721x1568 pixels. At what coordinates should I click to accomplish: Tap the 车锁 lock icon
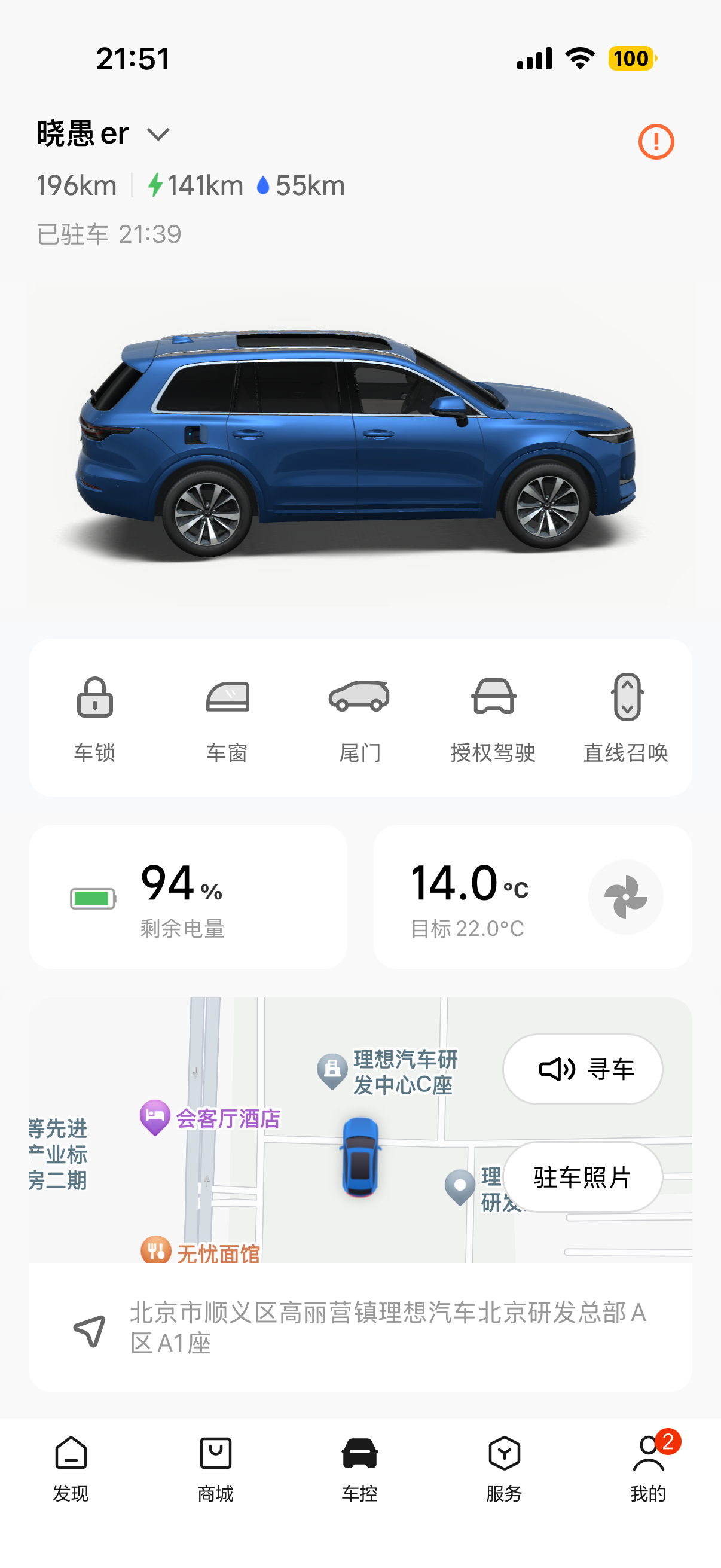(x=95, y=698)
